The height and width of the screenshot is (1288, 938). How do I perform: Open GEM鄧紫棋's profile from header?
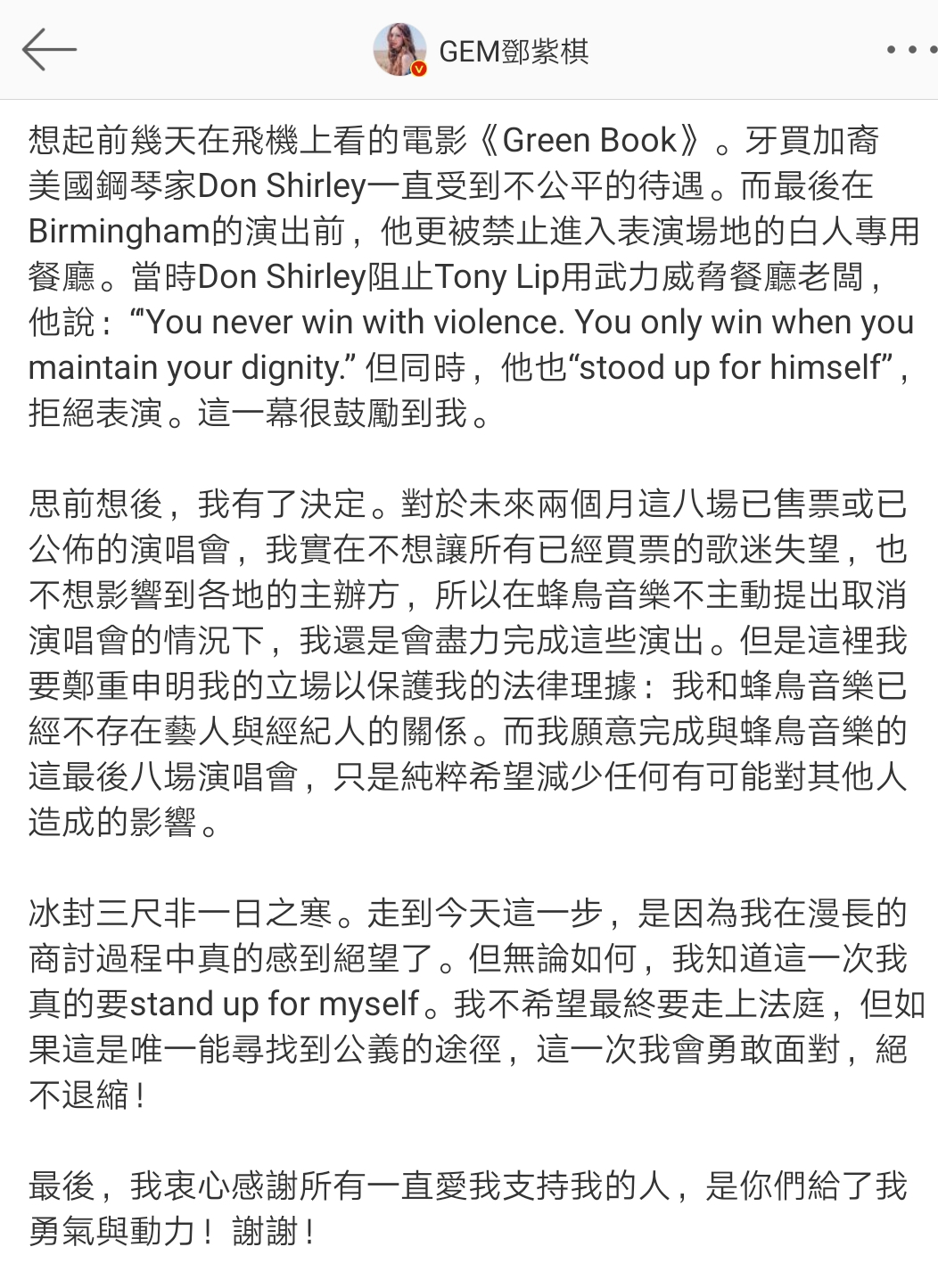[481, 51]
